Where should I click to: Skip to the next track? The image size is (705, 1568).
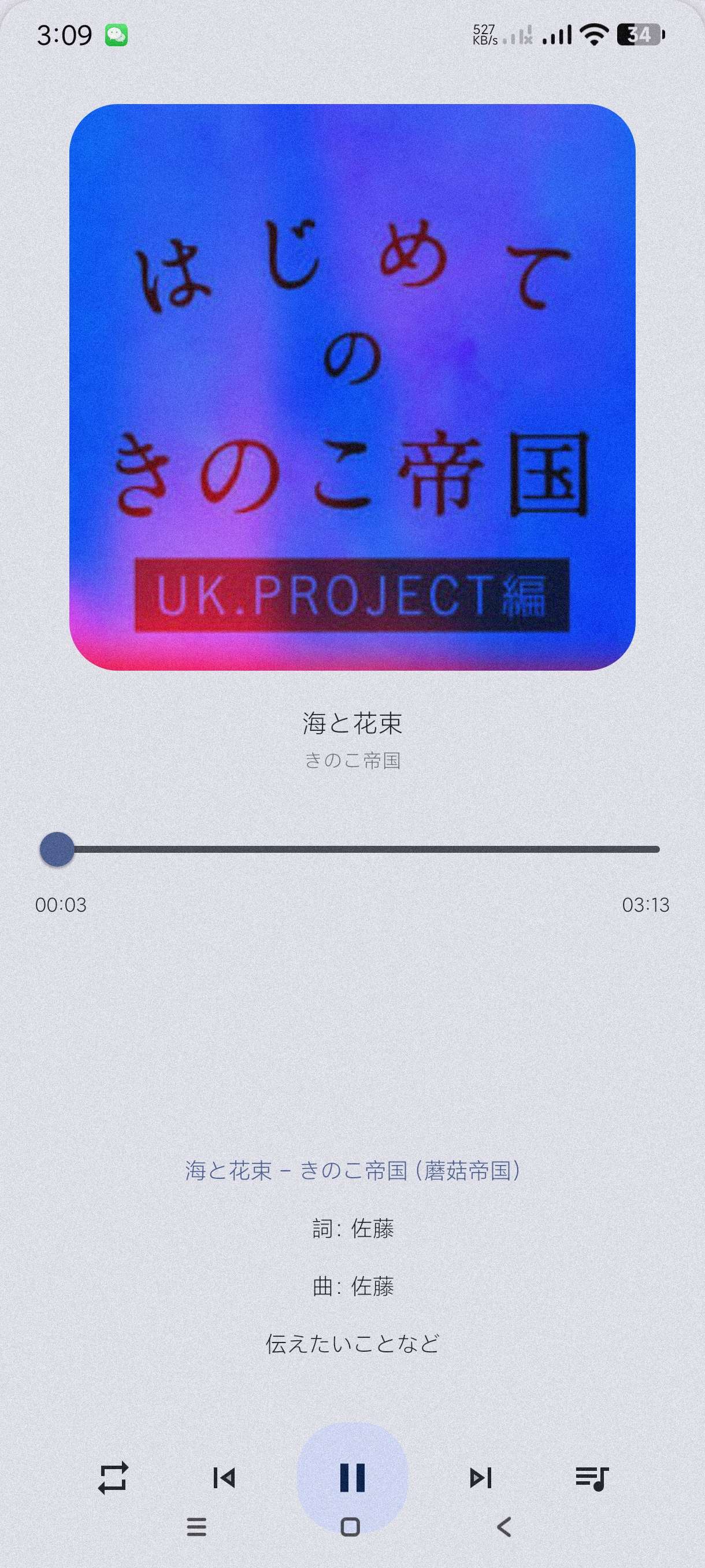click(x=480, y=1477)
